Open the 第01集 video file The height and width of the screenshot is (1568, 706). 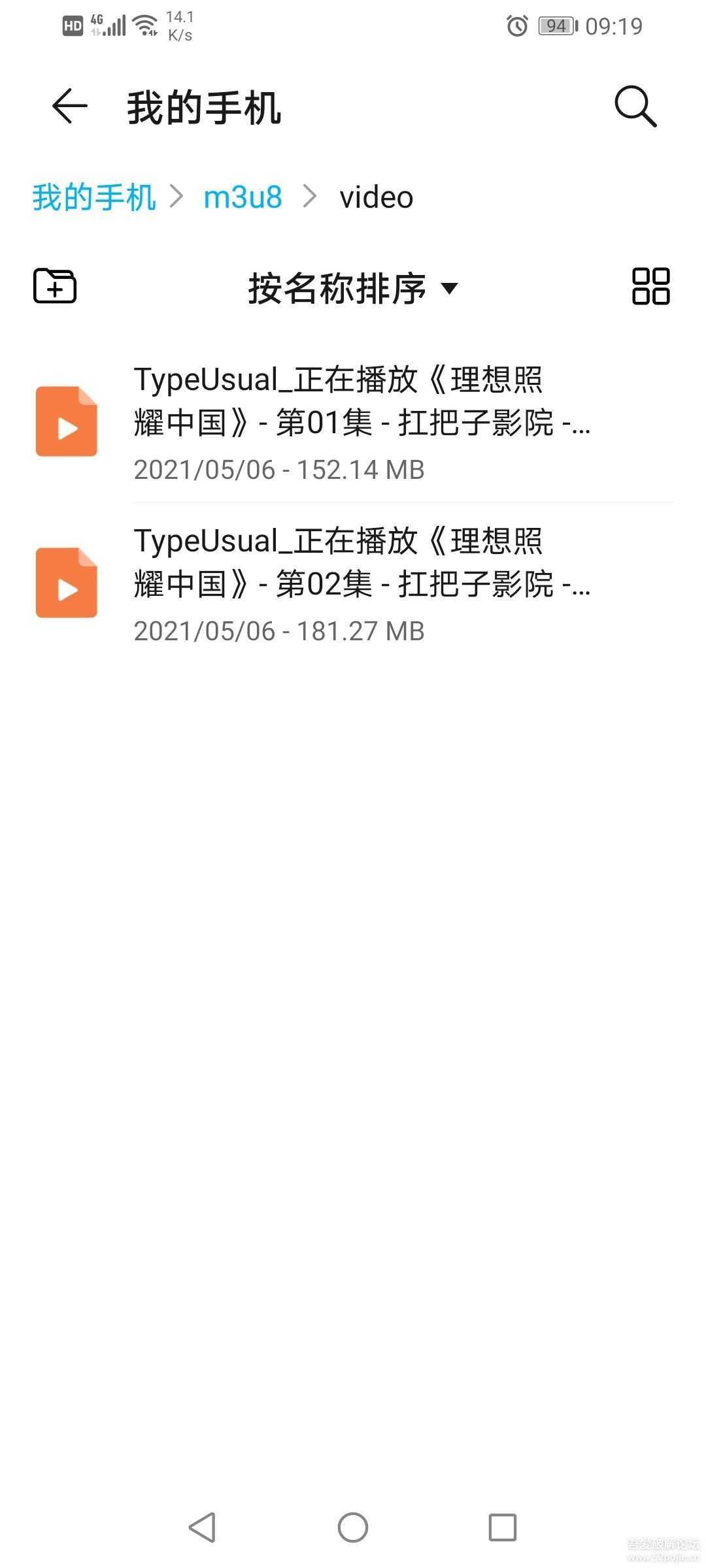point(361,421)
